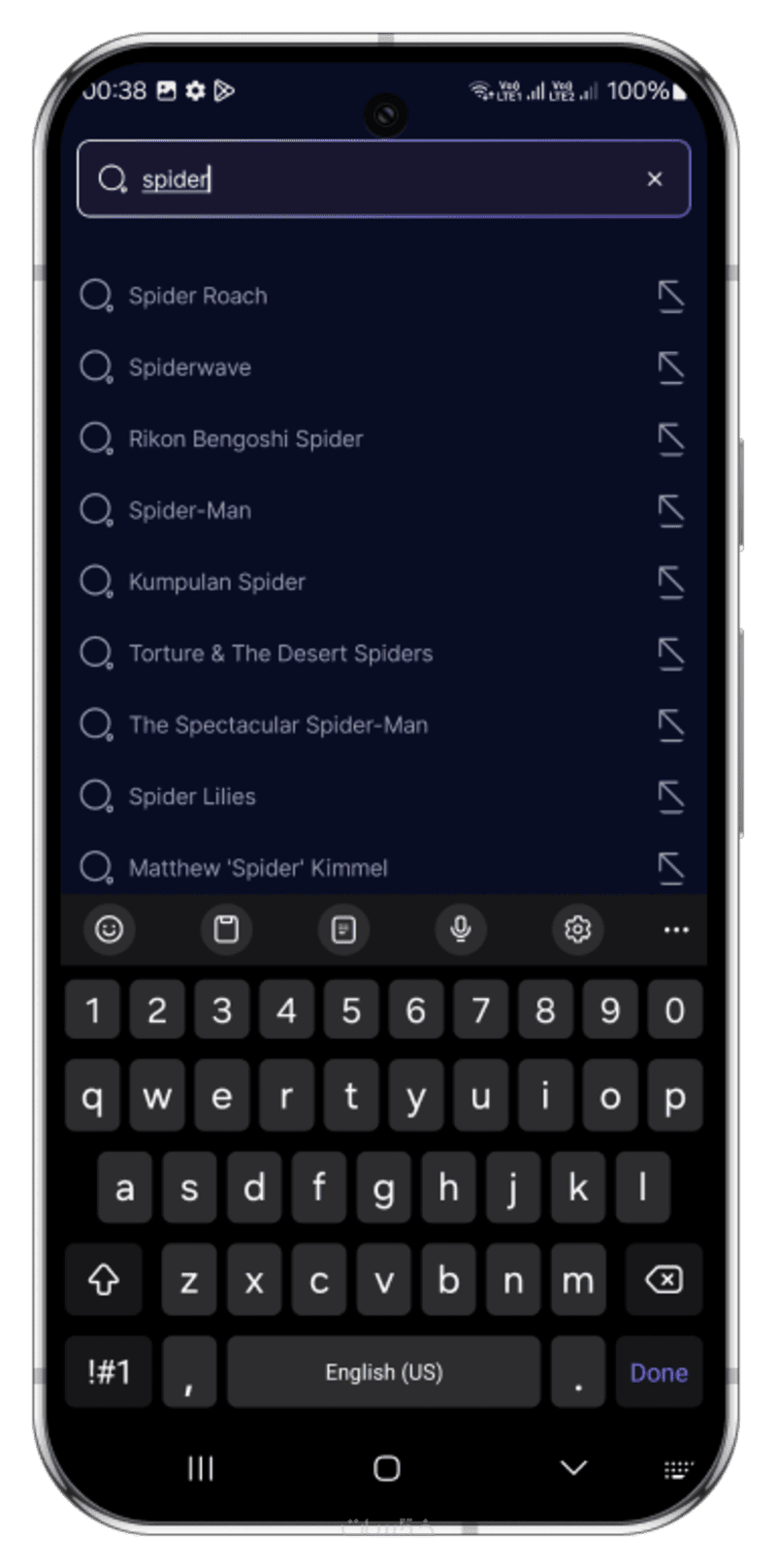The height and width of the screenshot is (1568, 776).
Task: Open keyboard settings gear
Action: click(x=578, y=929)
